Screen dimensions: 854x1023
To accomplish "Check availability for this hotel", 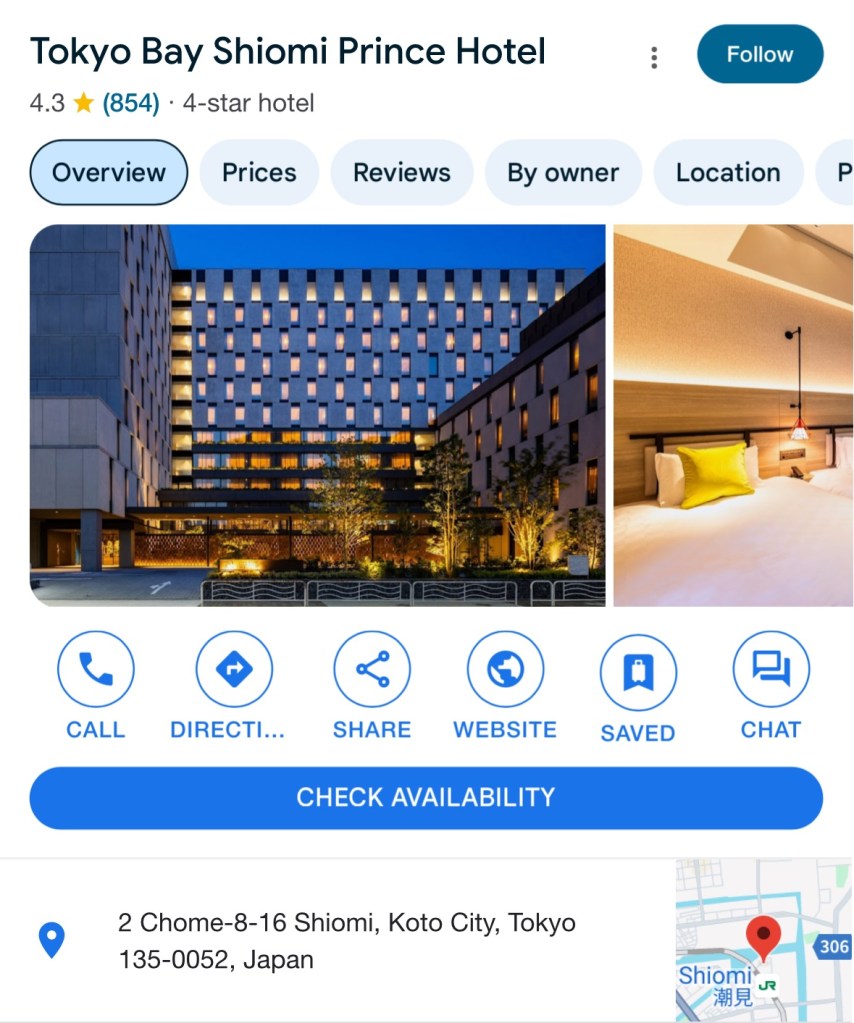I will 426,798.
